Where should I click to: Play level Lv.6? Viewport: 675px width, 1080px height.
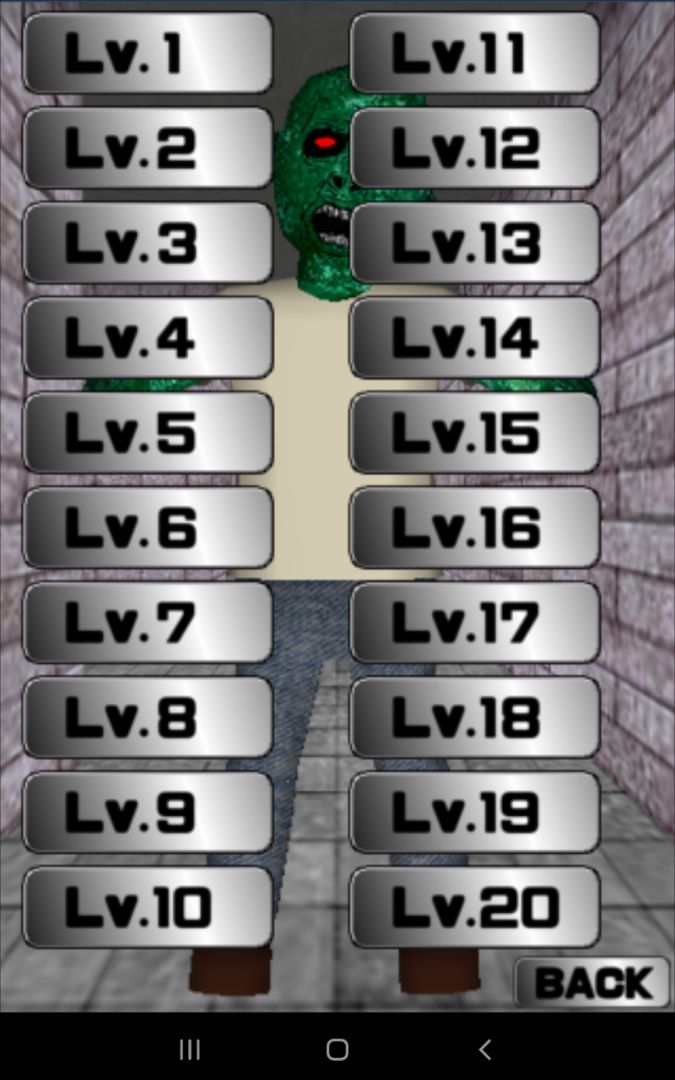coord(148,527)
